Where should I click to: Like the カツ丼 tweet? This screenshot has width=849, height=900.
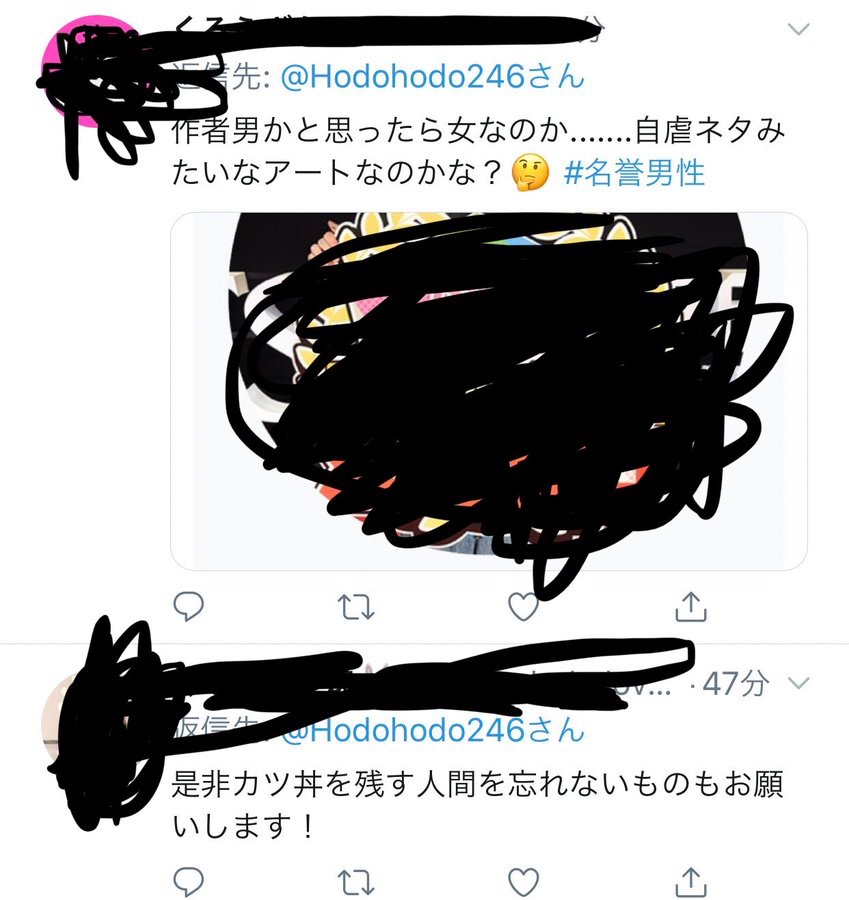(x=523, y=881)
